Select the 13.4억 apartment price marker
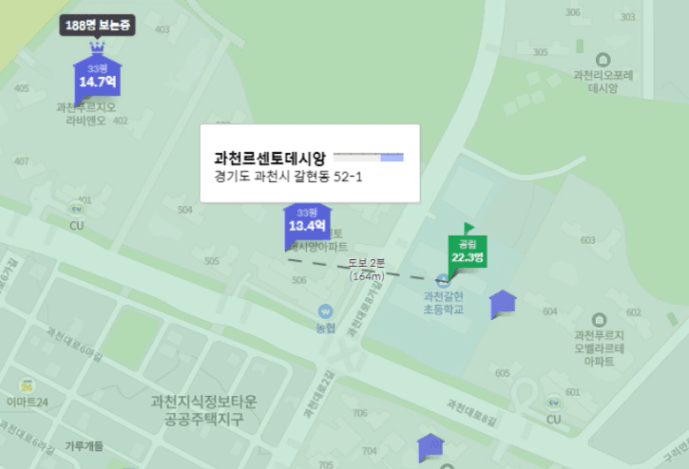 [307, 221]
